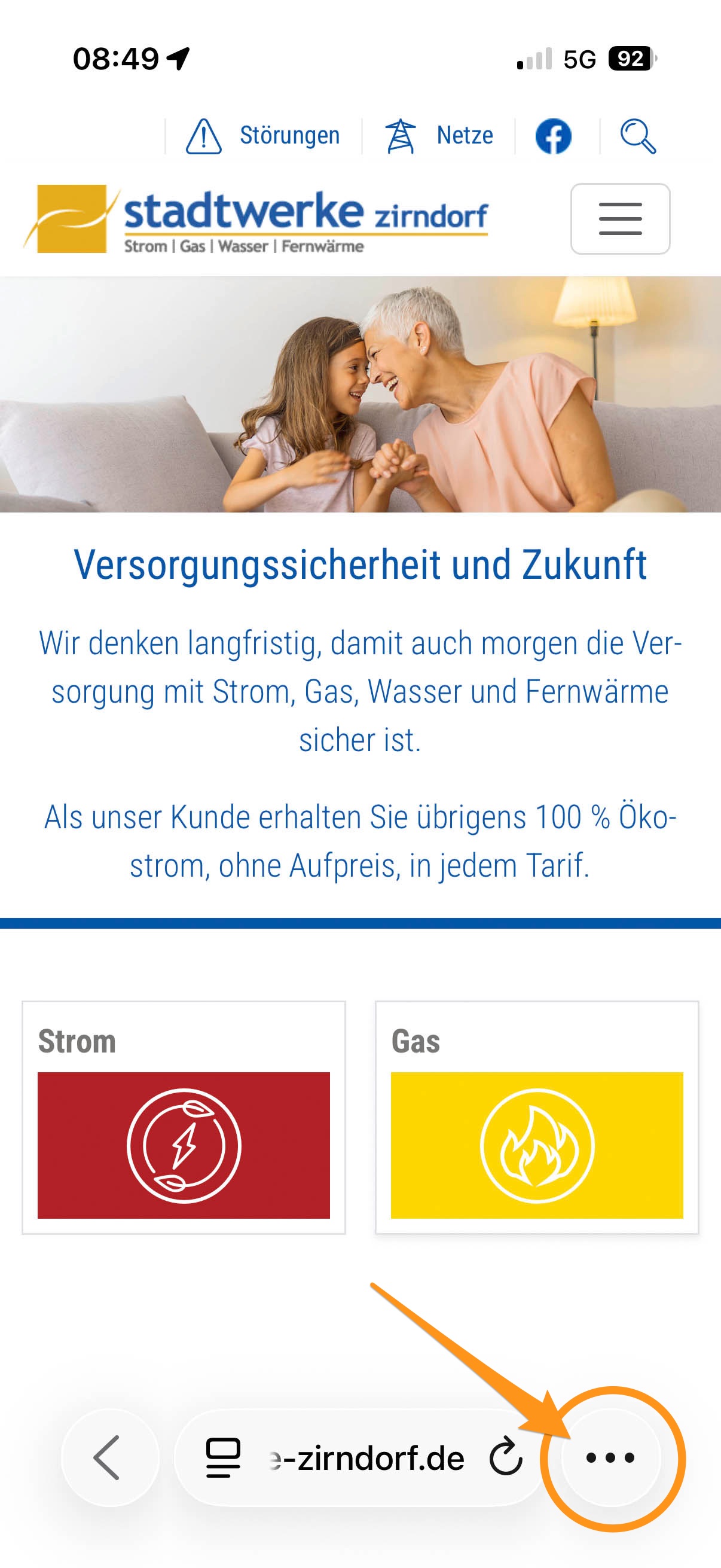Open the page menu icon in address bar
721x1568 pixels.
click(222, 1457)
